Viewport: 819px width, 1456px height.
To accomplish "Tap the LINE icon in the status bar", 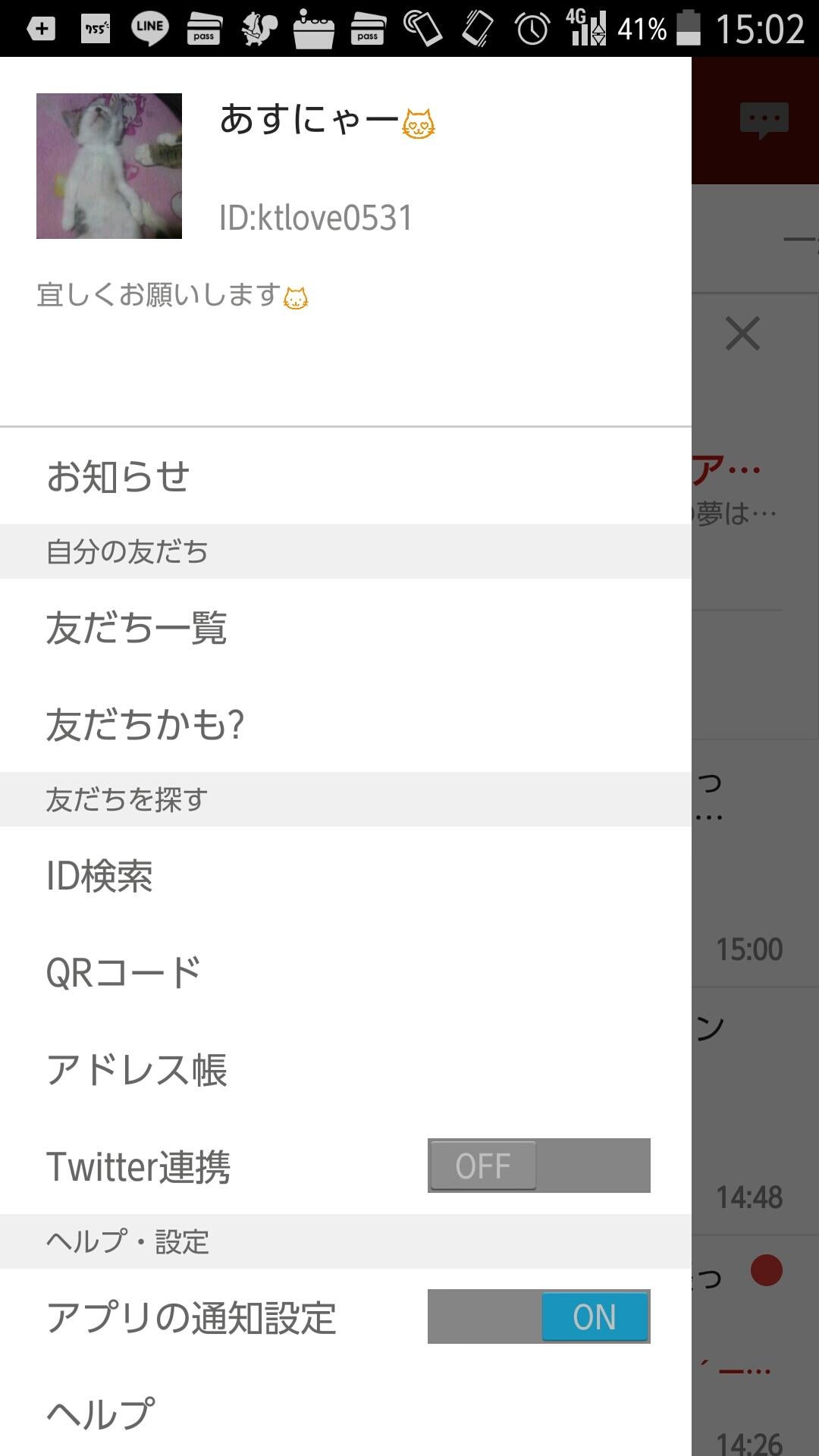I will [149, 29].
